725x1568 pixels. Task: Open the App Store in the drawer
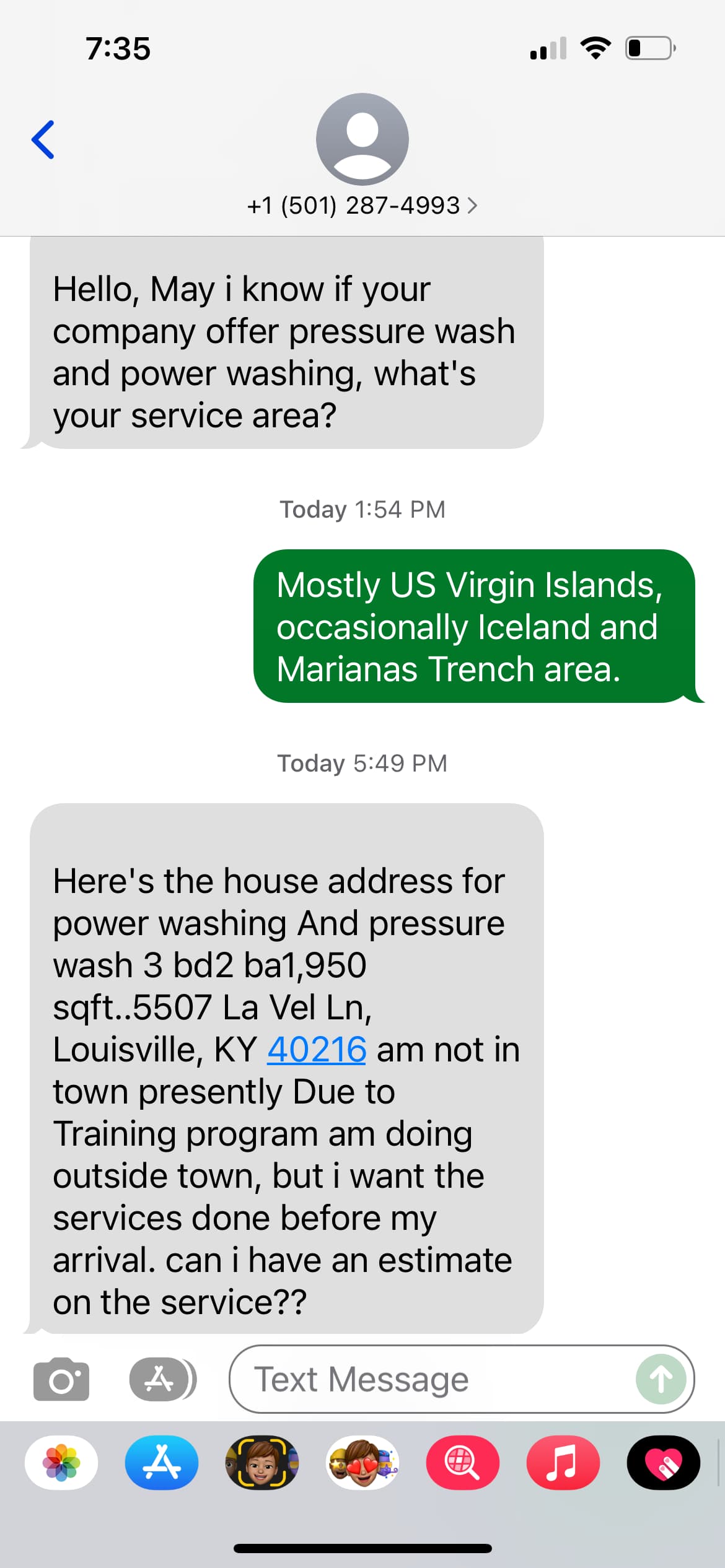[162, 1463]
